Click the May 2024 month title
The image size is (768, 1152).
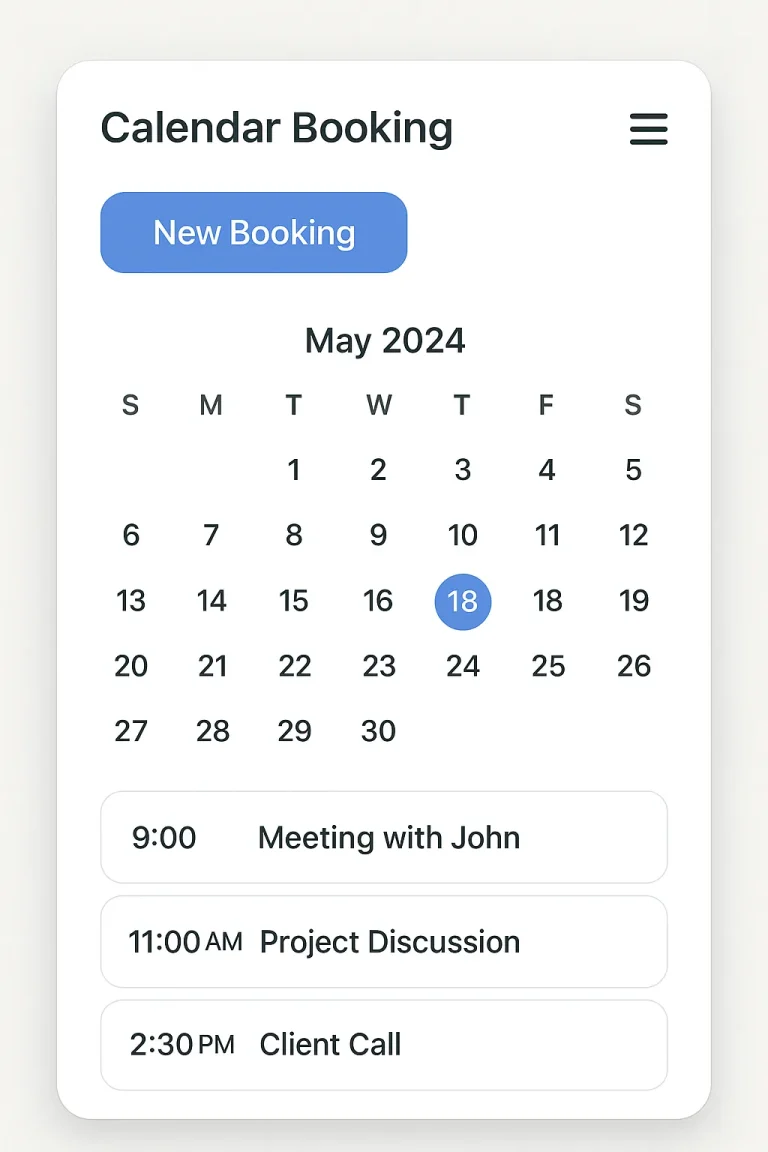(384, 341)
